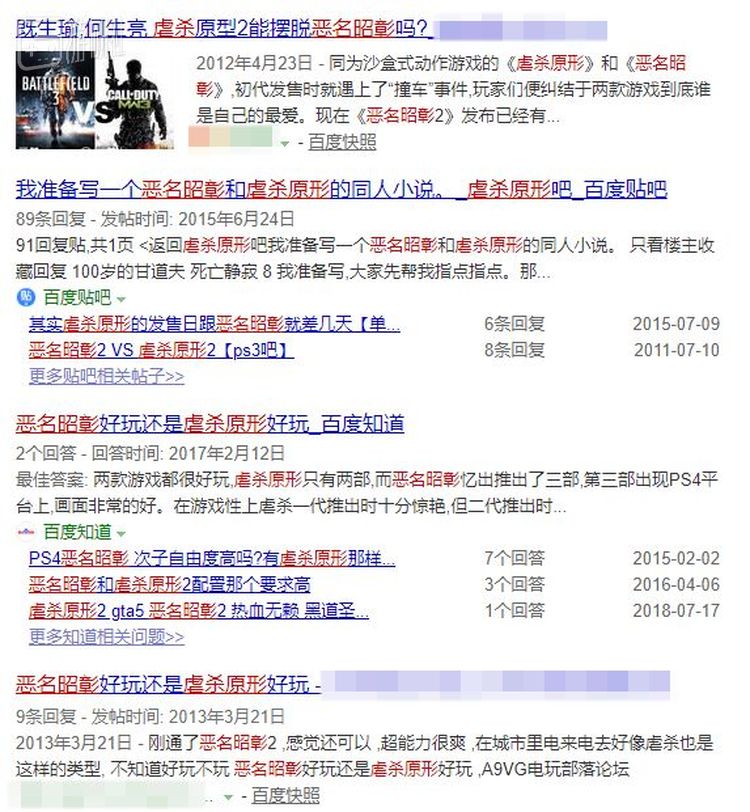
Task: Open the post '恶名昭彰2 VS 虐杀原型2【ps3吧】'
Action: coord(161,350)
